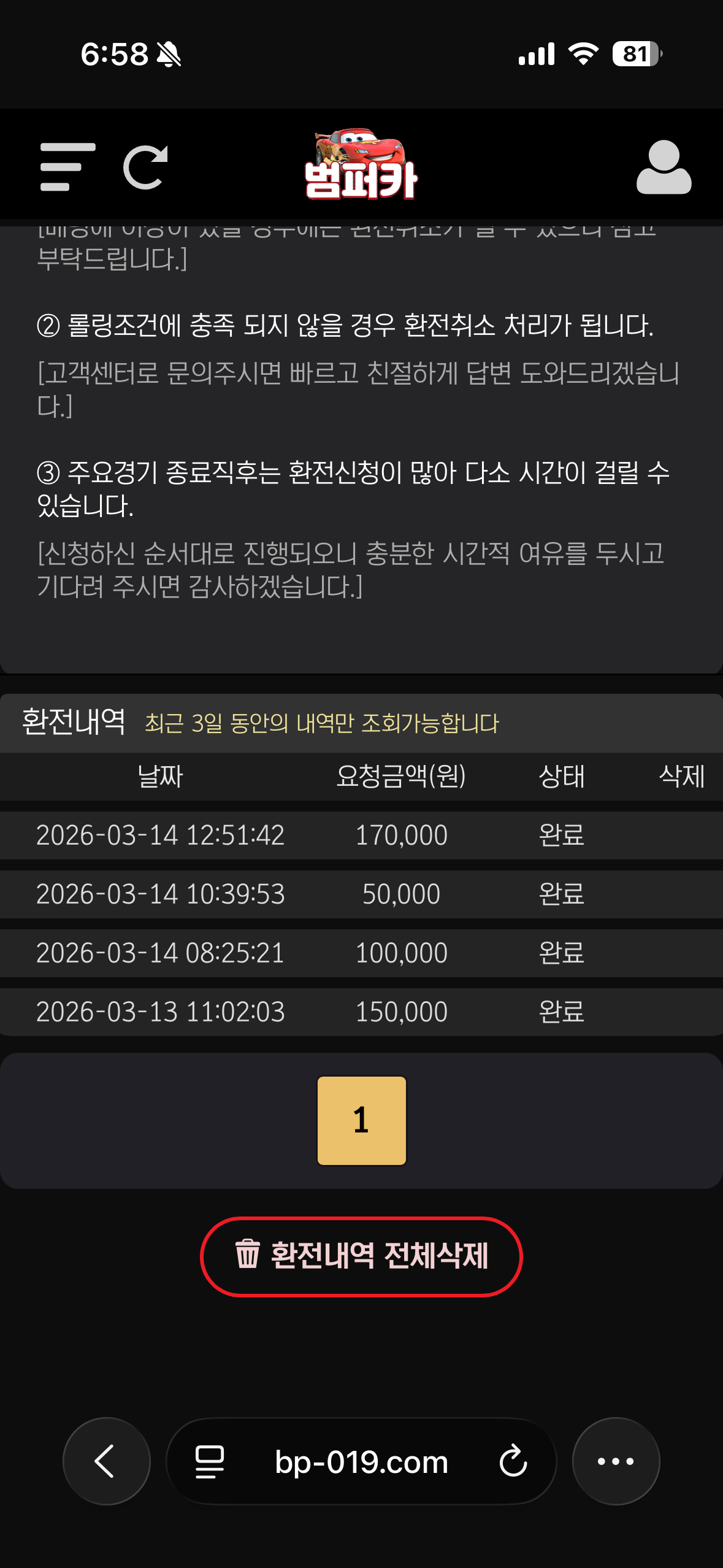Select page 1 in the pagination
Viewport: 723px width, 1568px height.
(x=361, y=1120)
